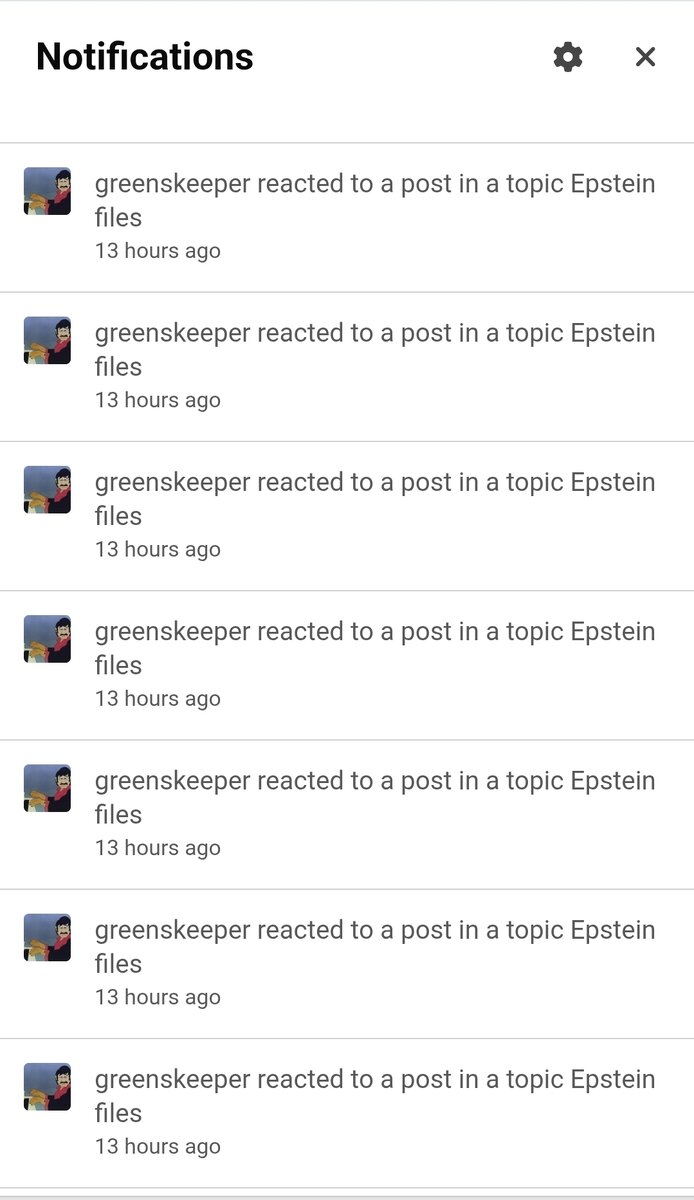This screenshot has height=1200, width=694.
Task: Open notification settings gear
Action: (568, 57)
